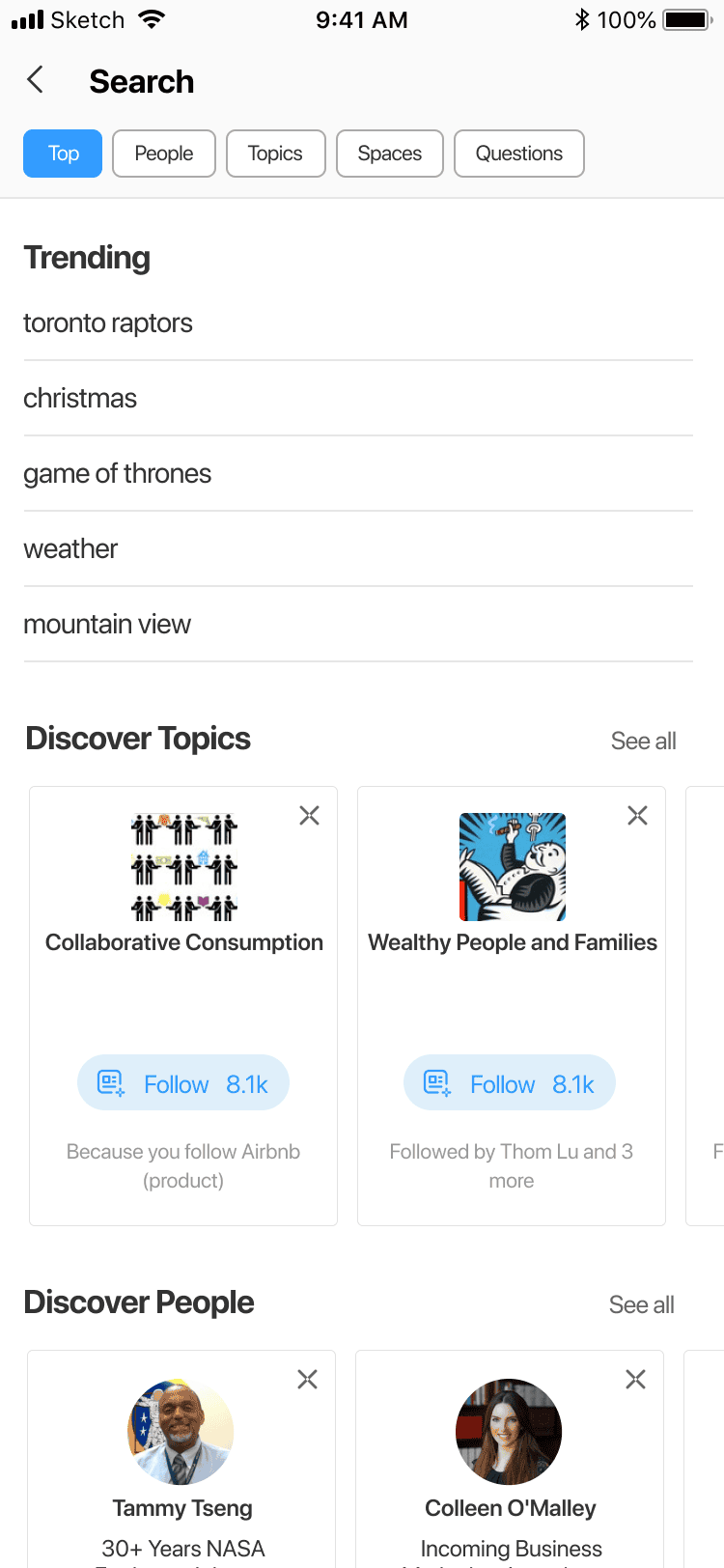724x1568 pixels.
Task: Tap the back arrow to leave Search
Action: pos(35,80)
